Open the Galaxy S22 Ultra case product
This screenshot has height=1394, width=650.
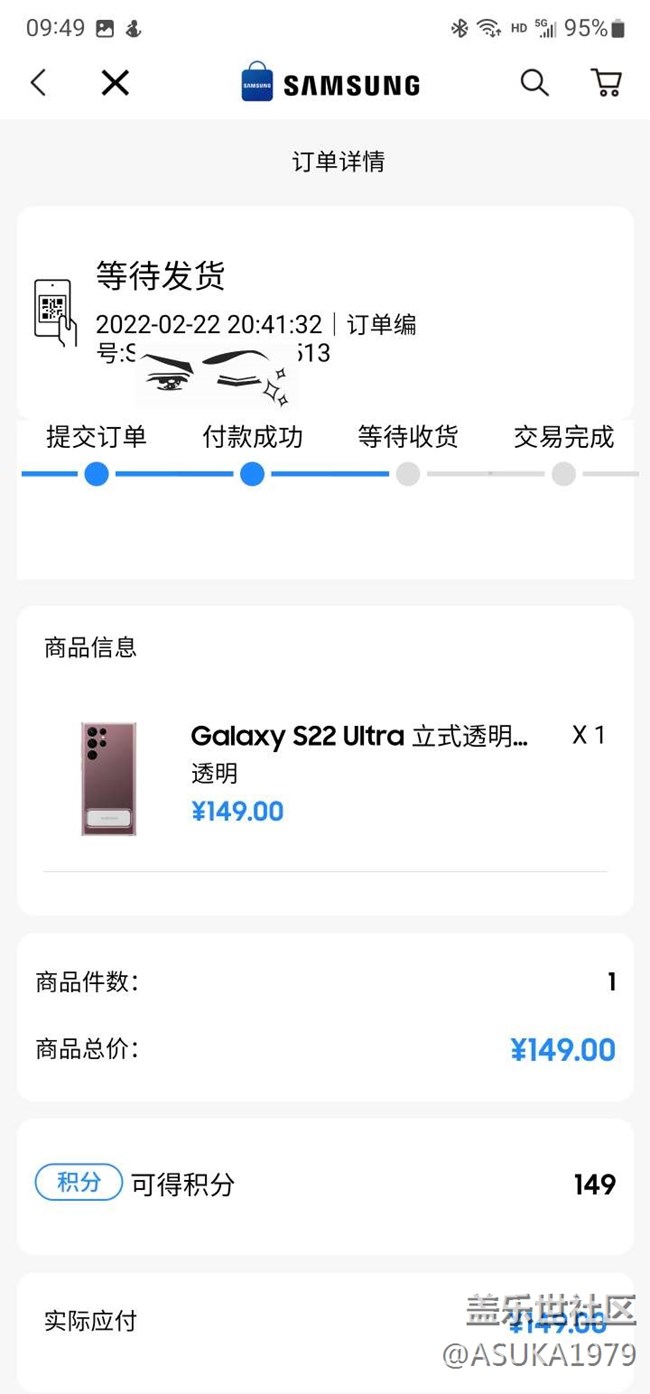[x=358, y=737]
